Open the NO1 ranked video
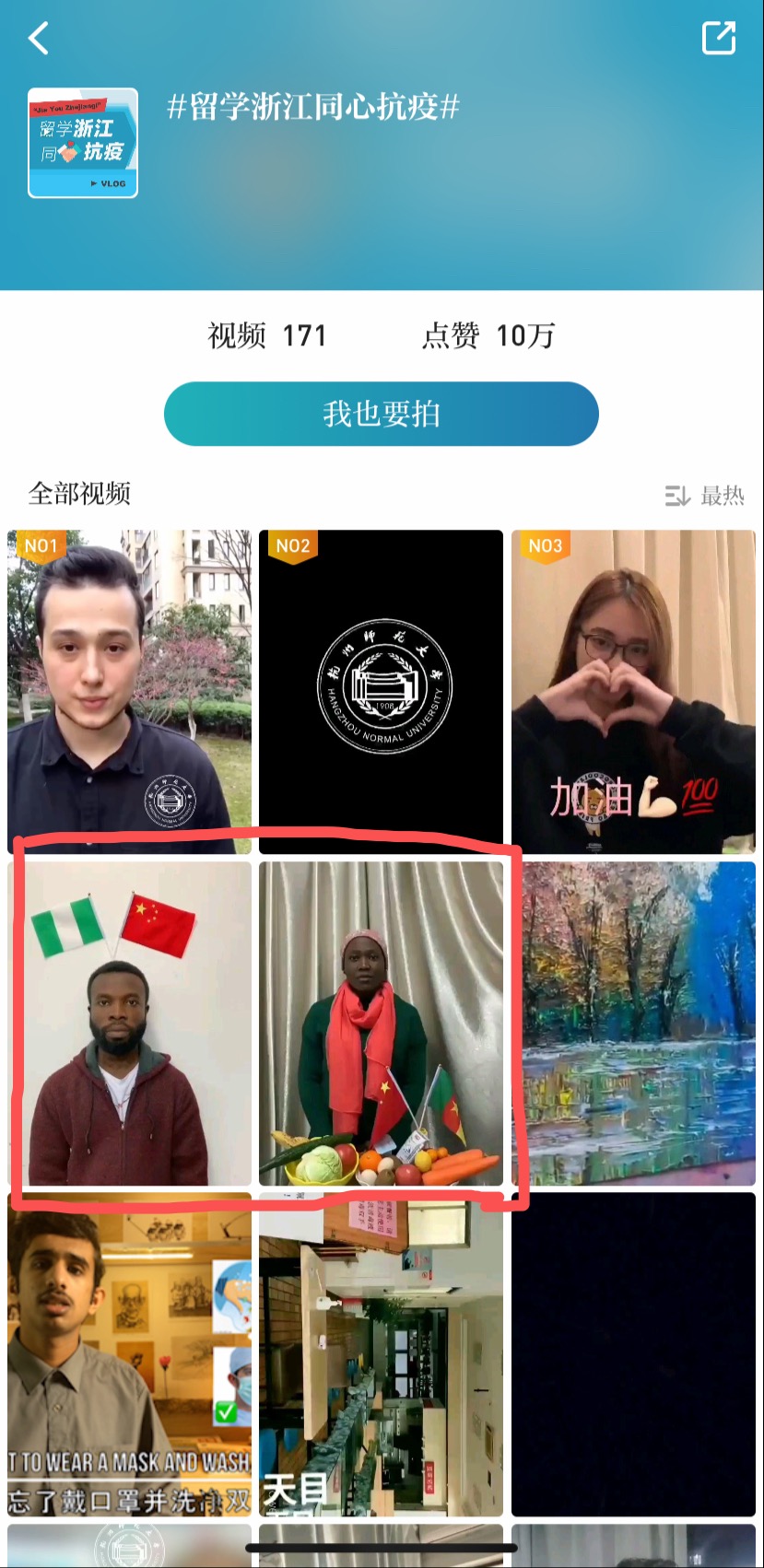Image resolution: width=764 pixels, height=1568 pixels. pyautogui.click(x=129, y=691)
